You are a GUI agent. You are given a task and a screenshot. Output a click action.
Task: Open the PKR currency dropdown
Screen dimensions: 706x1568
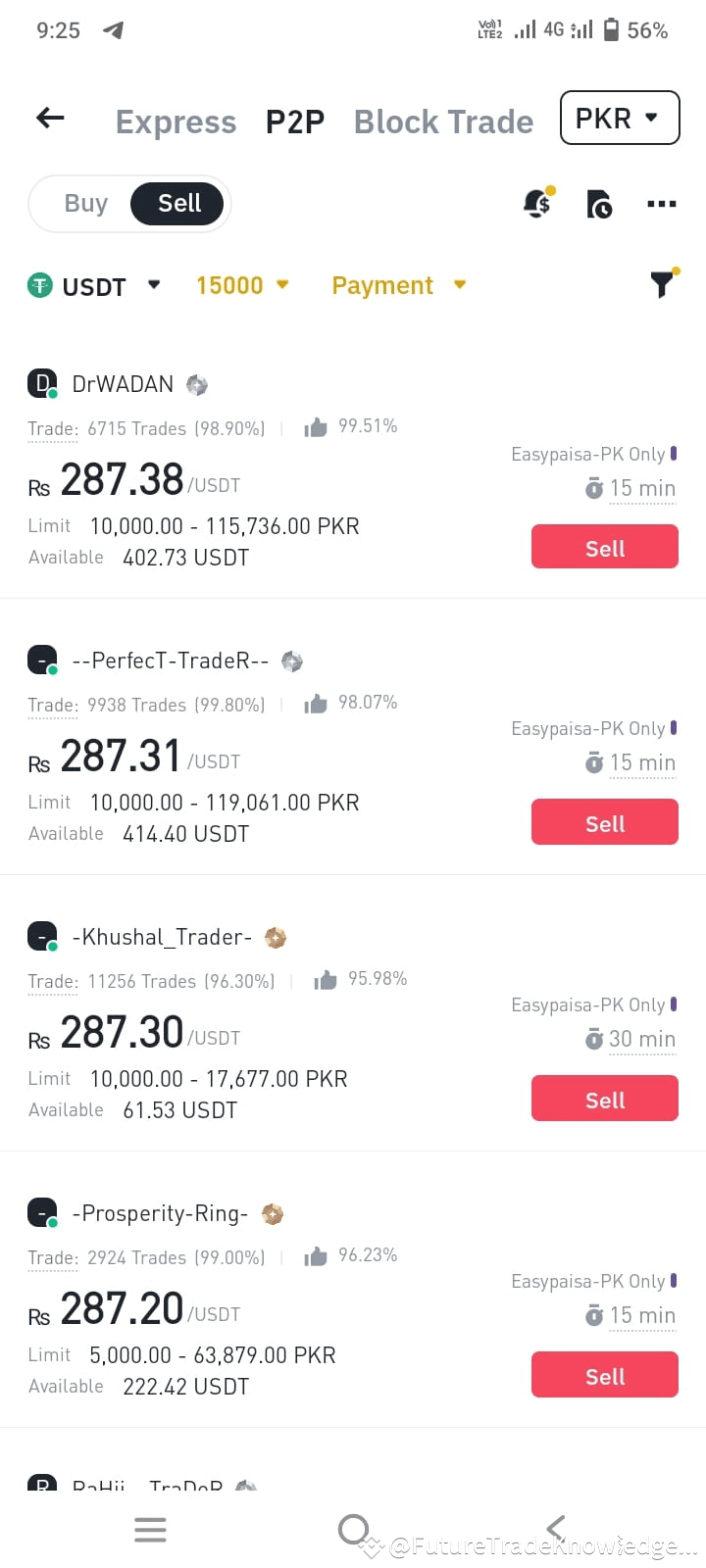(x=619, y=118)
